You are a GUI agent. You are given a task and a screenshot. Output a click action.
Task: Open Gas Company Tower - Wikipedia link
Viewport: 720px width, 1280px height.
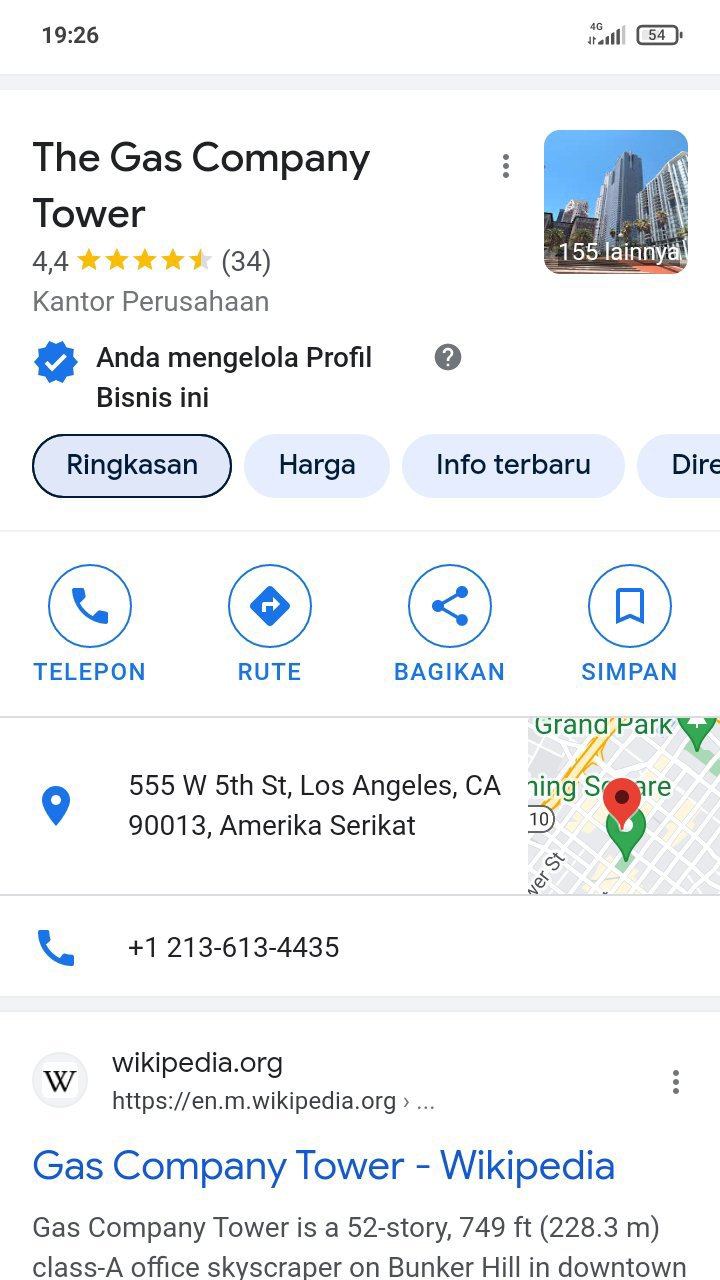323,1166
